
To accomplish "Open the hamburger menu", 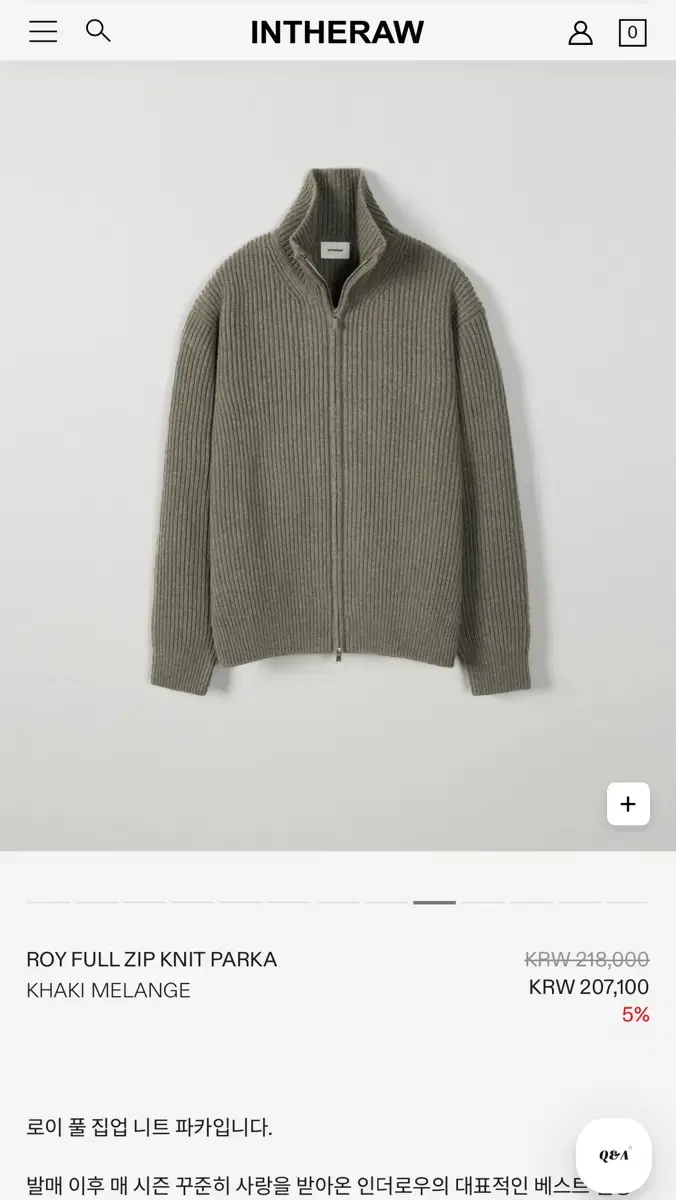I will (x=43, y=32).
